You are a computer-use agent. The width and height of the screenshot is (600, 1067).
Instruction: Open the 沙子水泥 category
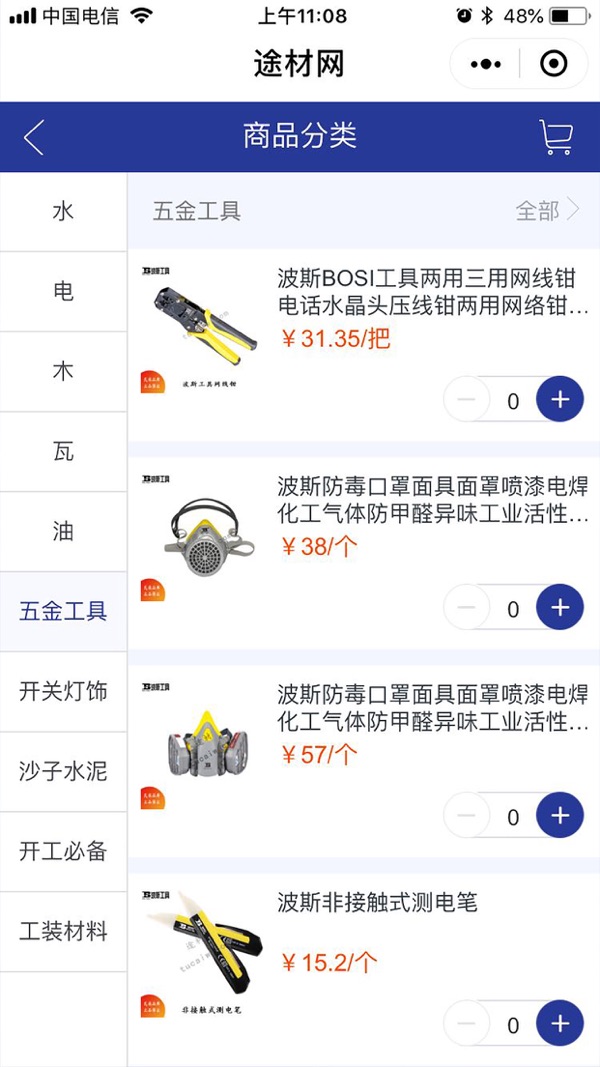63,771
